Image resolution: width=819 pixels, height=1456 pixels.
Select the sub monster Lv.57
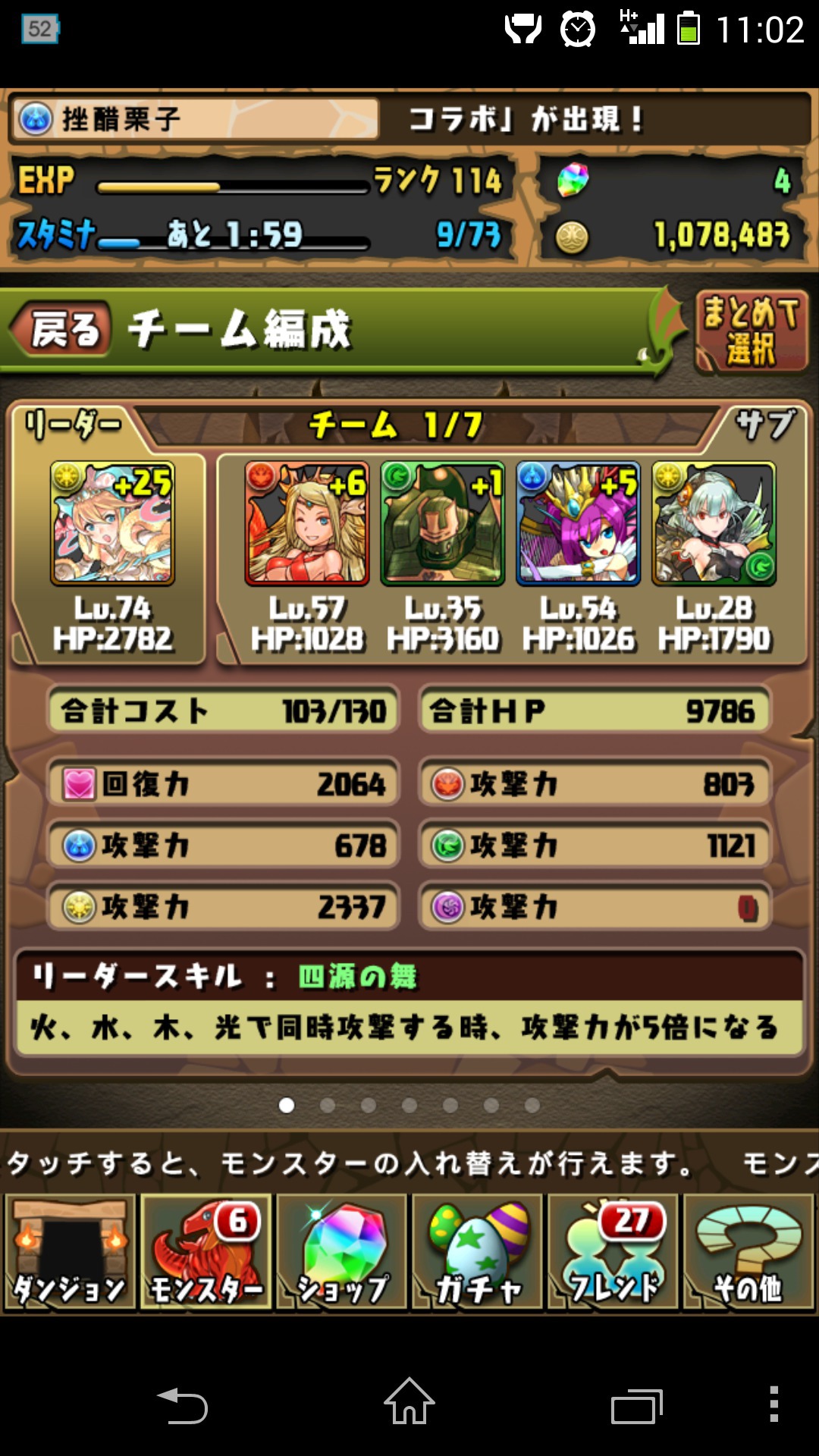point(307,523)
